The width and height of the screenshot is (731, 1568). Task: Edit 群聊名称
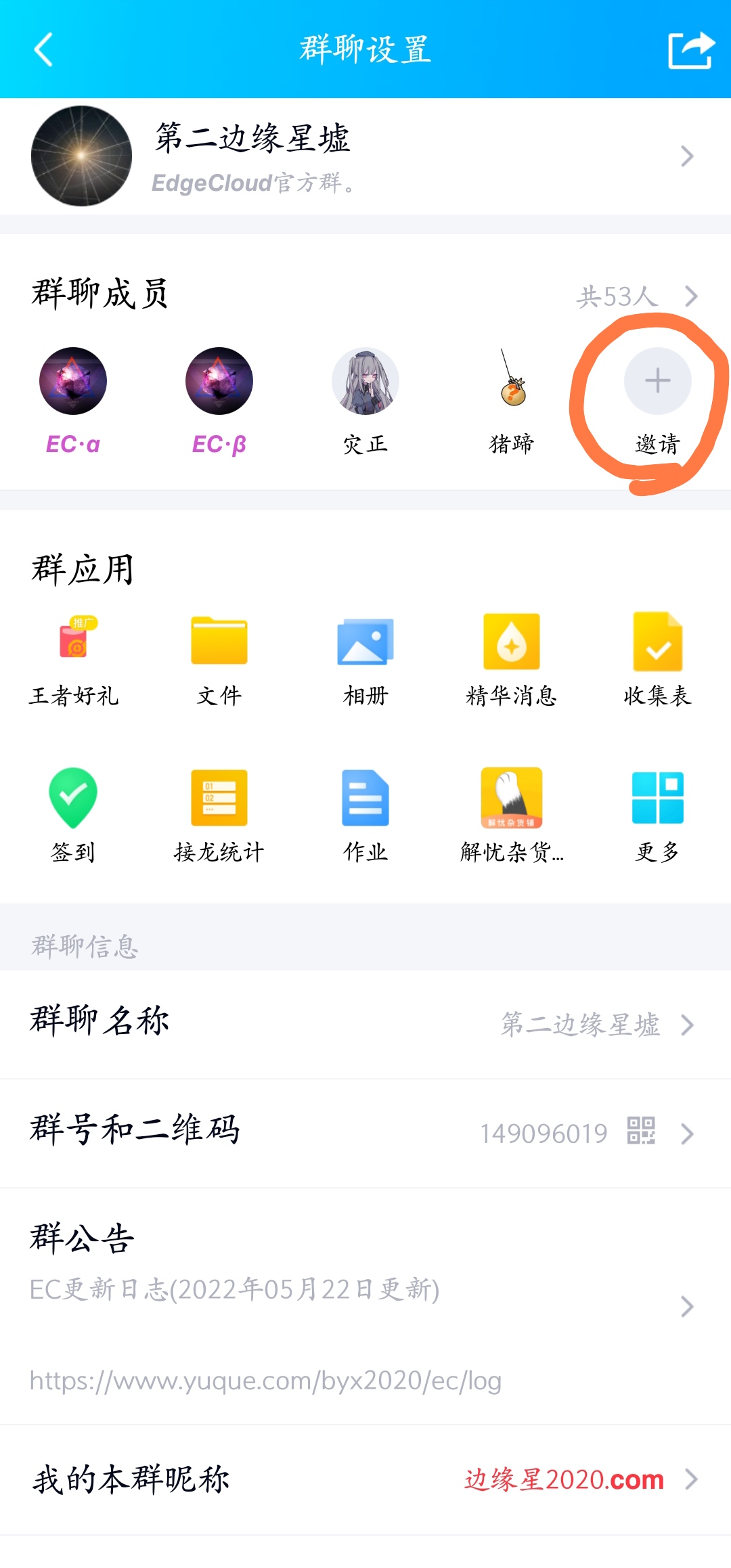[365, 1024]
